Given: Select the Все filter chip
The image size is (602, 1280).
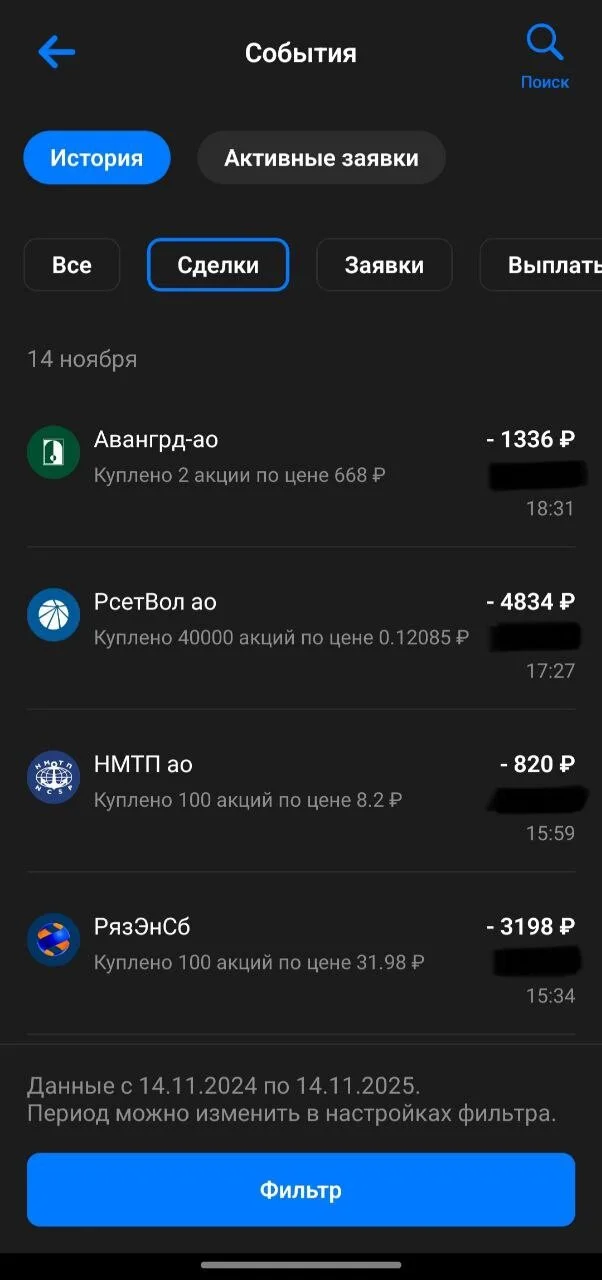Looking at the screenshot, I should coord(72,265).
